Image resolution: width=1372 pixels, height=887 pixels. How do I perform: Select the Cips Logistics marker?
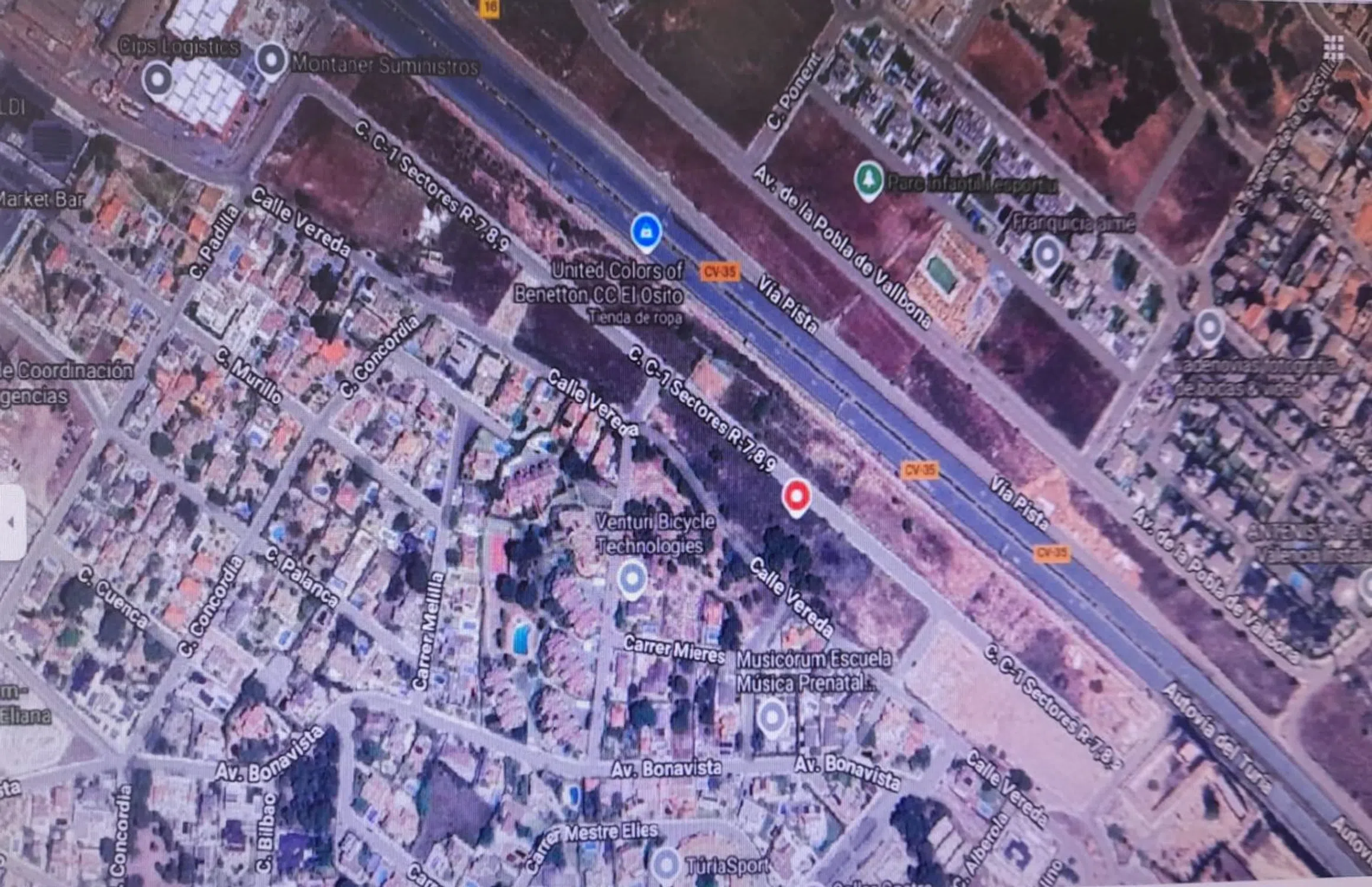157,79
